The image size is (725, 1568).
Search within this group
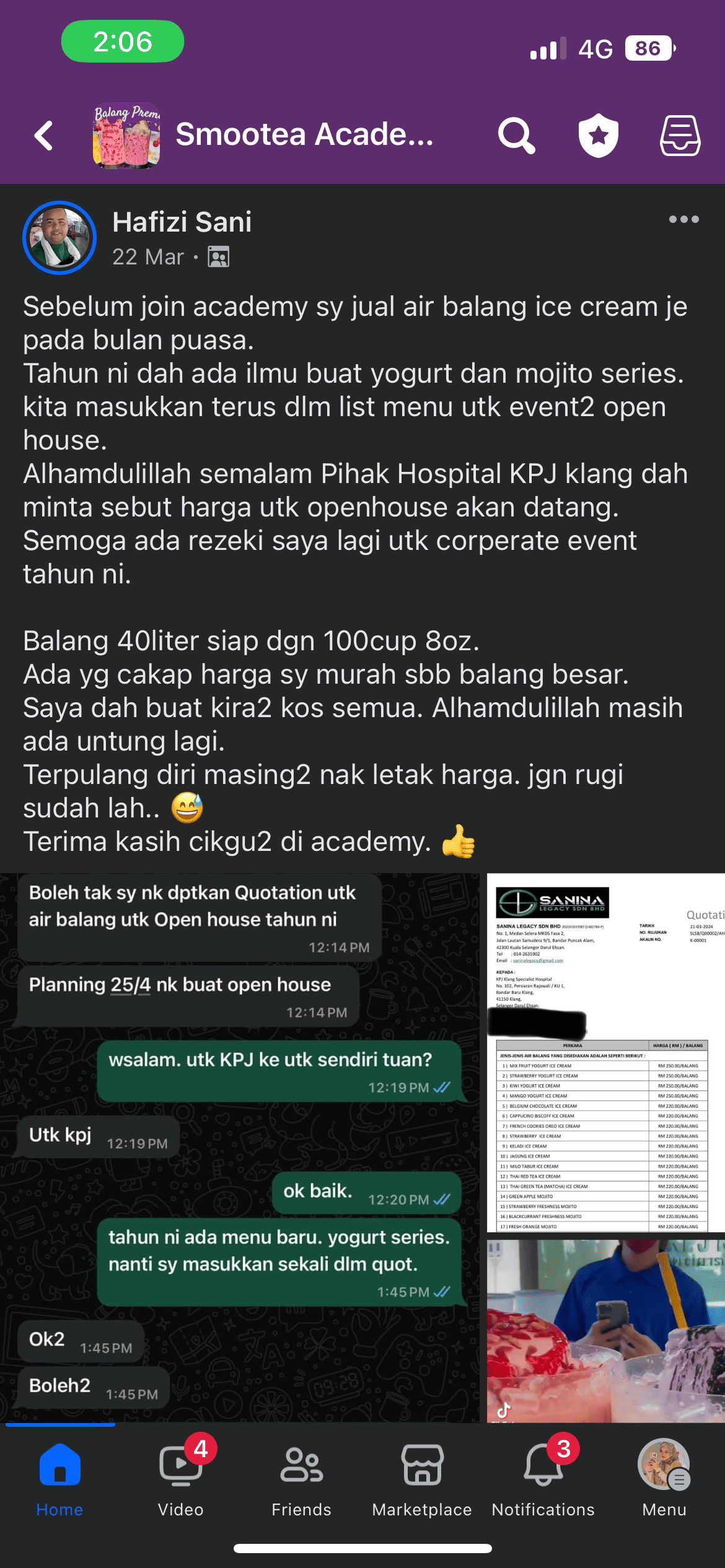pyautogui.click(x=516, y=136)
